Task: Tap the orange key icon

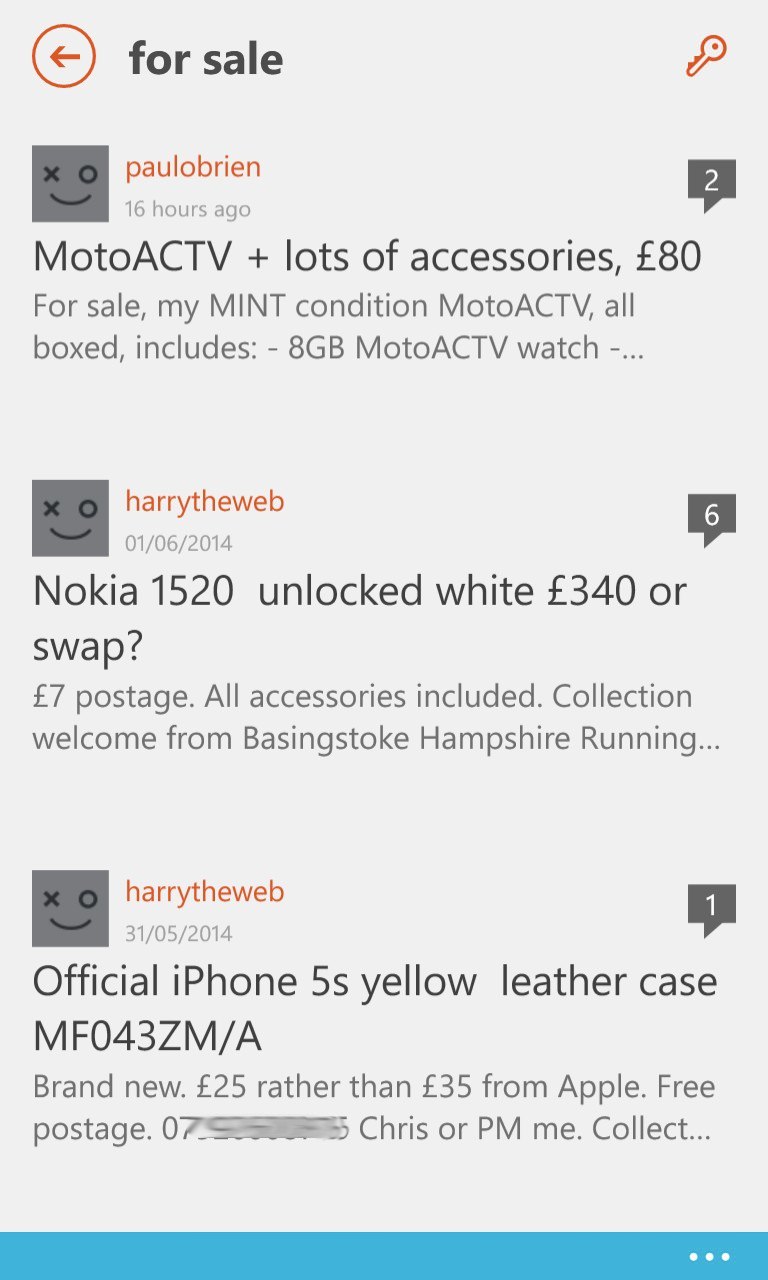Action: tap(706, 56)
